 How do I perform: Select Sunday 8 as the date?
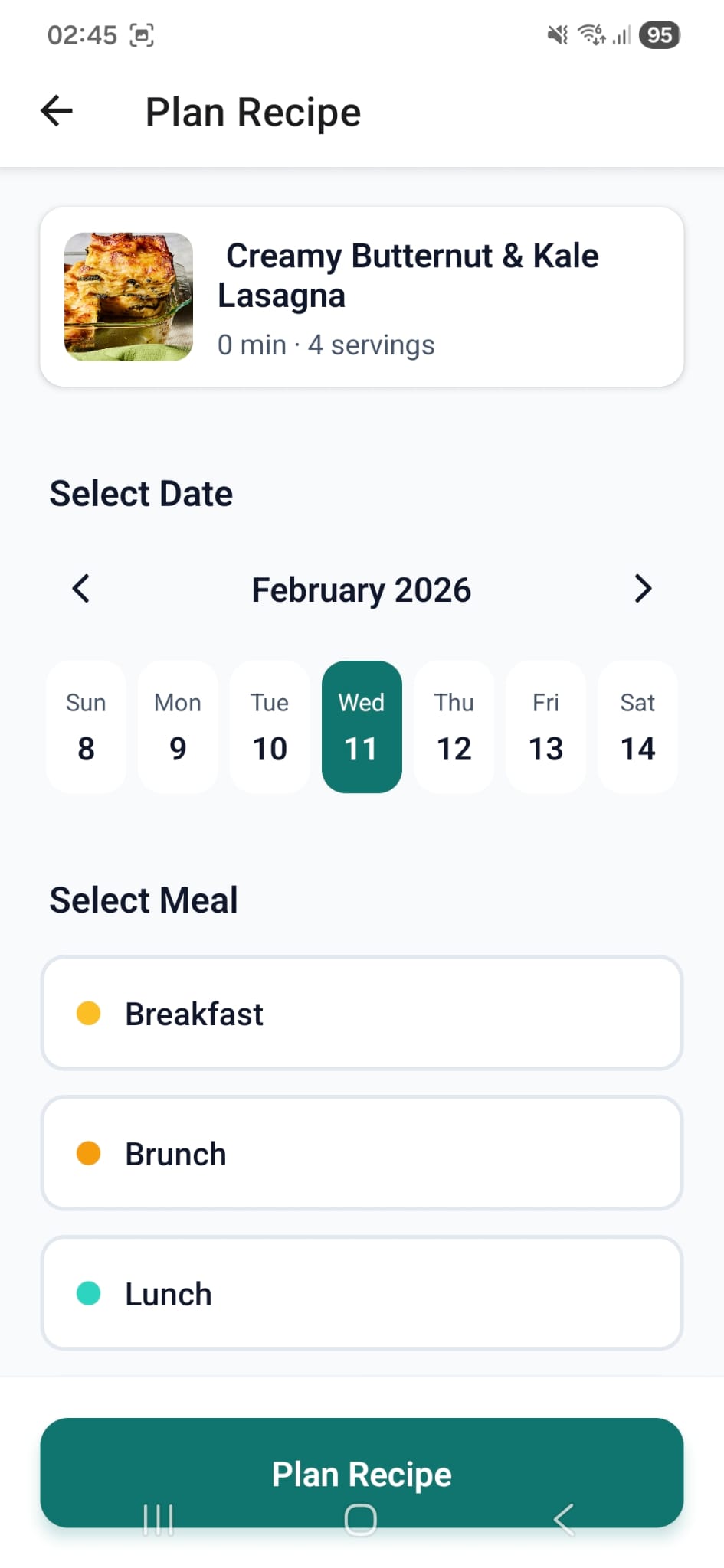[86, 727]
